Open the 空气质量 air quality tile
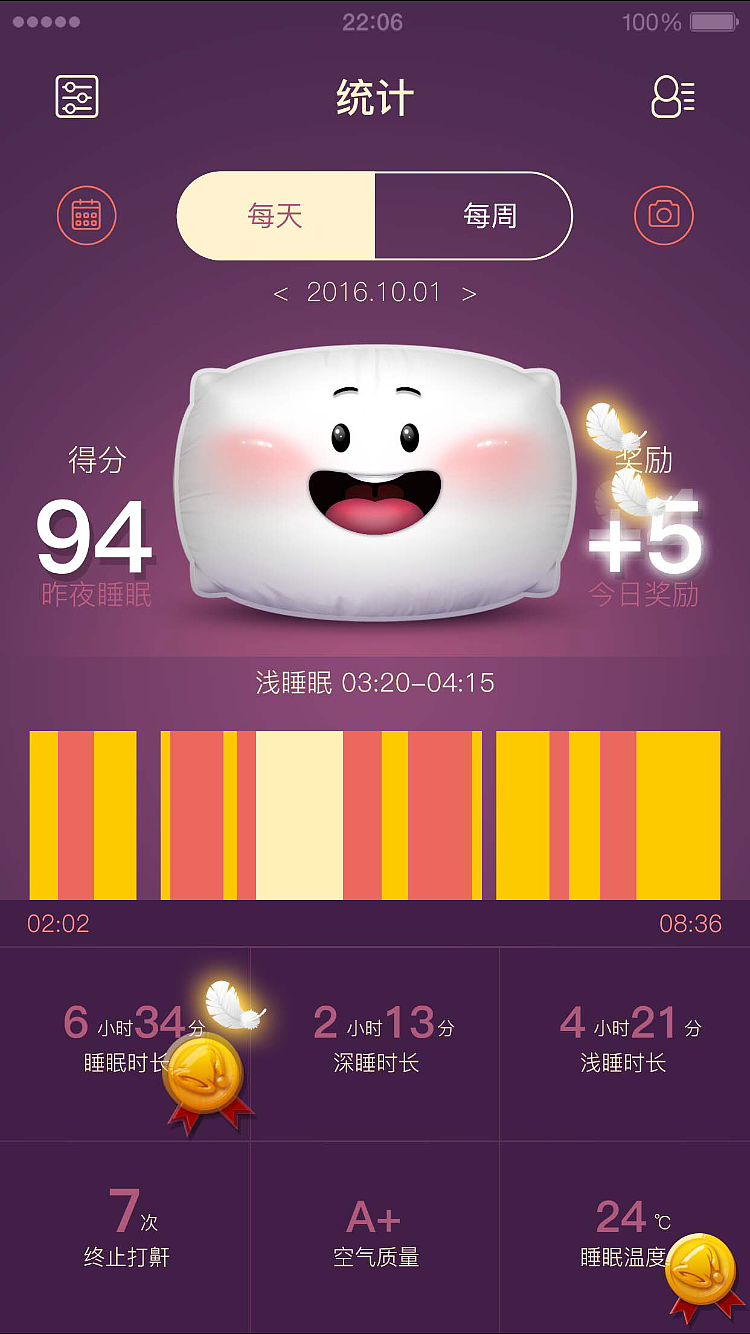The image size is (750, 1334). (x=375, y=1236)
